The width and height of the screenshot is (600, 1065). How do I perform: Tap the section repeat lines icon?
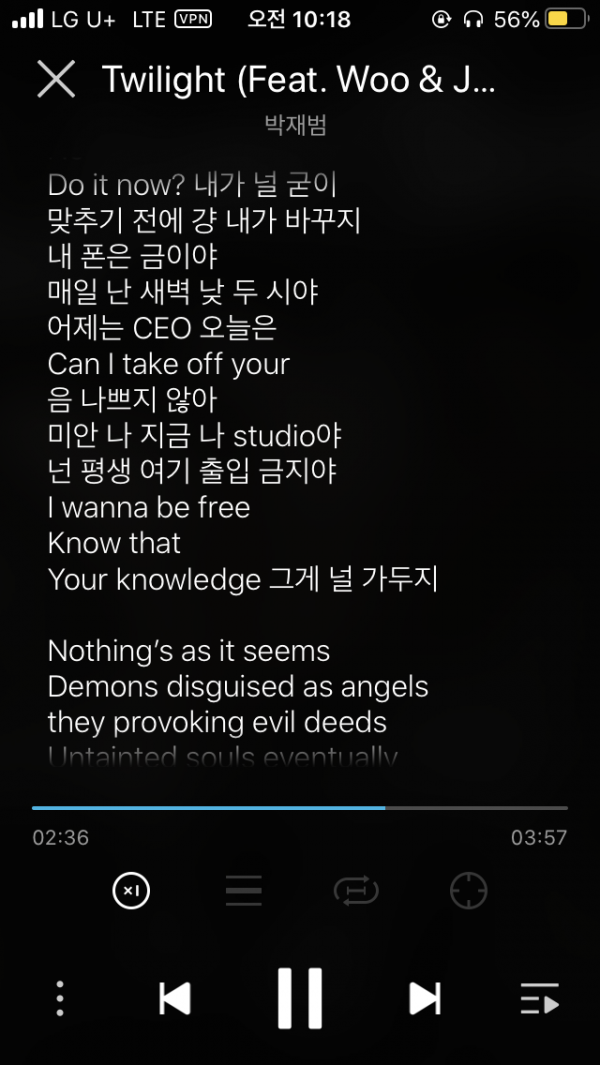click(x=243, y=889)
